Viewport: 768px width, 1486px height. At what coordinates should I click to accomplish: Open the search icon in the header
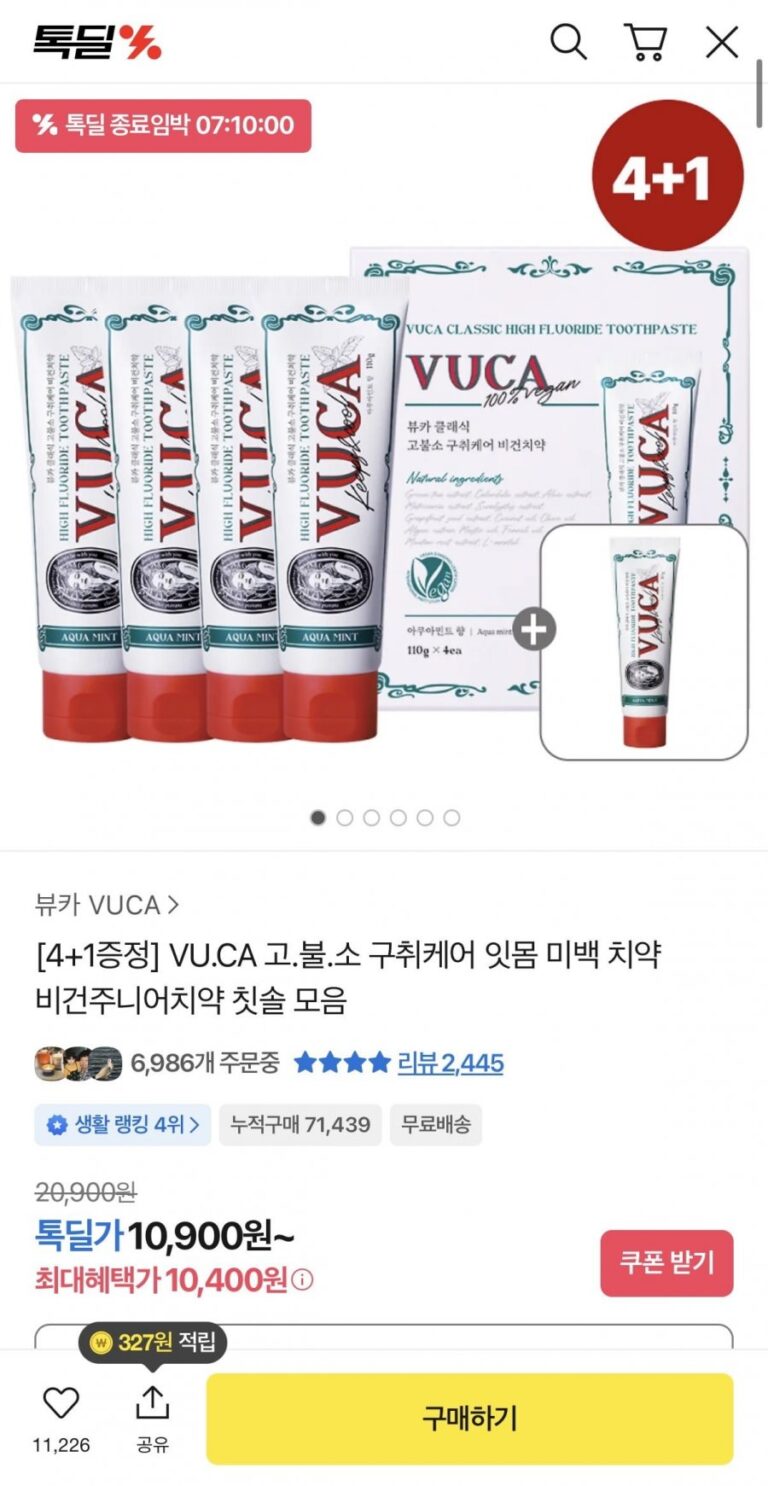pyautogui.click(x=568, y=42)
